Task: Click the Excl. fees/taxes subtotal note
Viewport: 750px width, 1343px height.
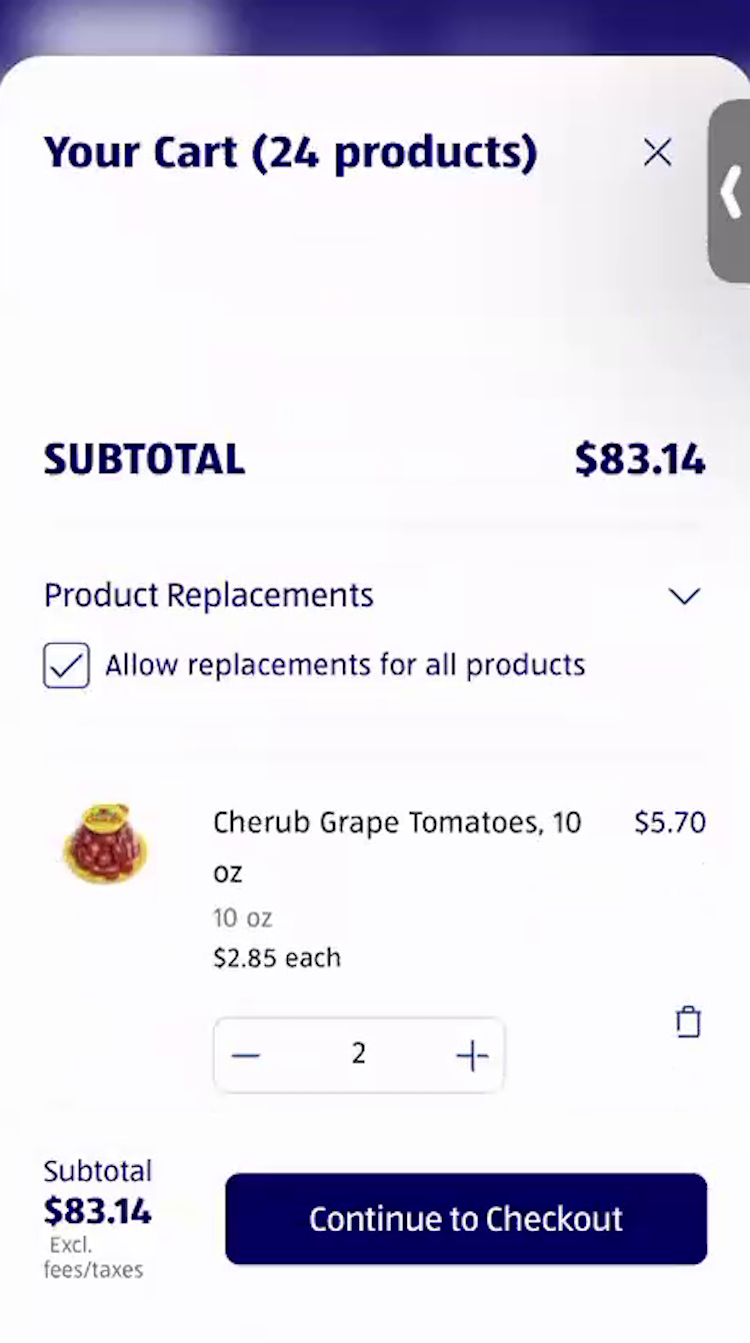Action: click(94, 1257)
